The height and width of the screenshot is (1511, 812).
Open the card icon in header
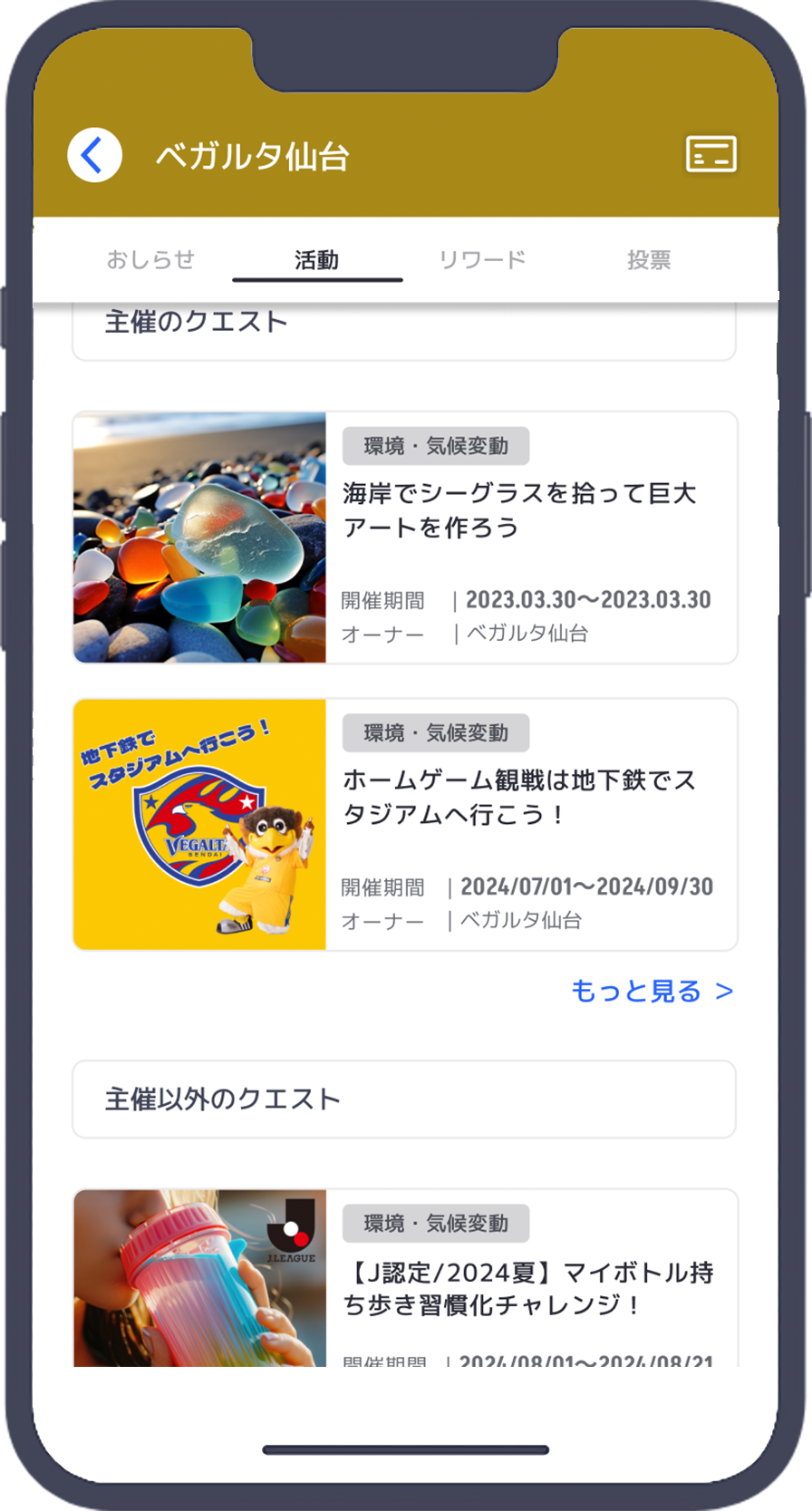point(710,154)
